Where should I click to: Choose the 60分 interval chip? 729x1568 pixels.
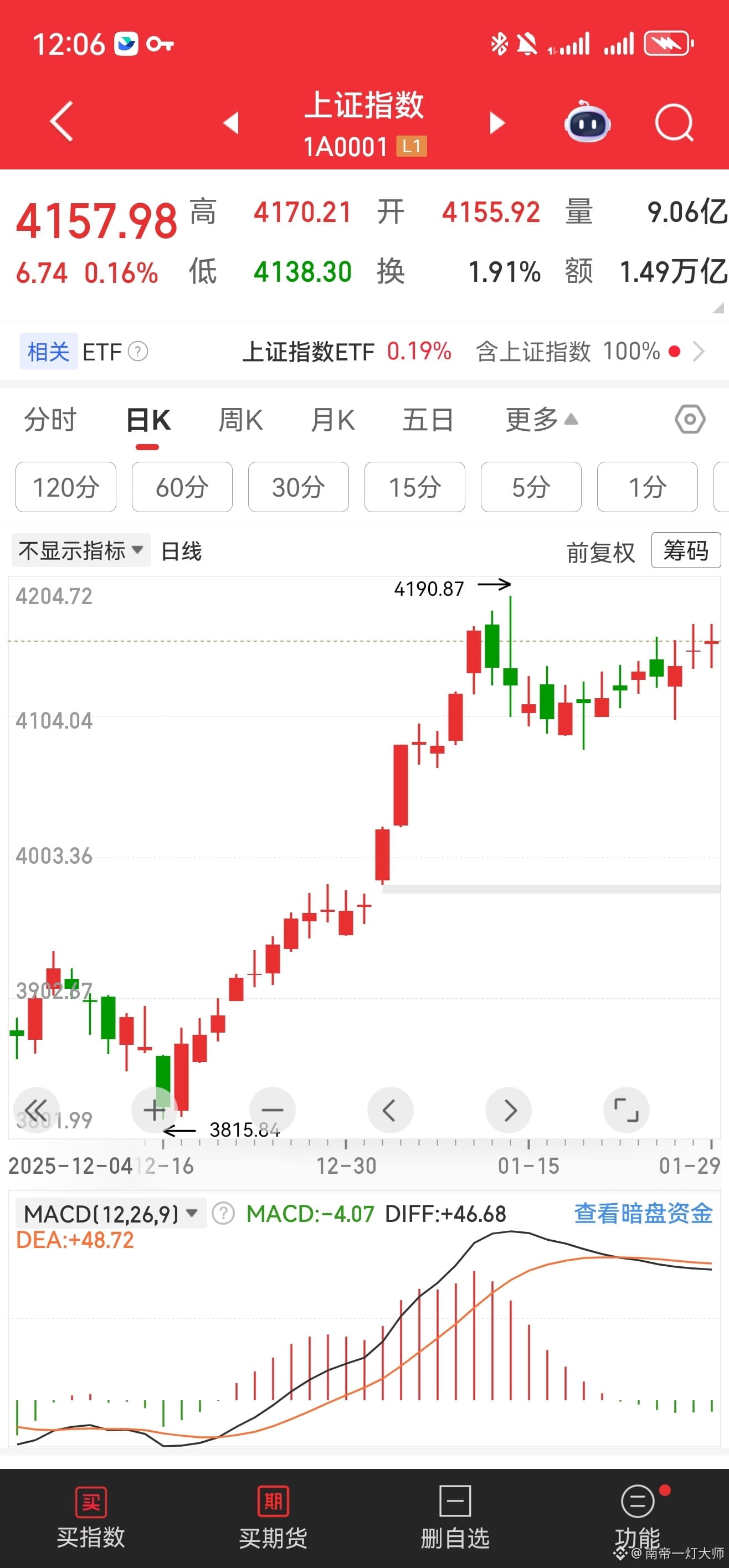(182, 487)
